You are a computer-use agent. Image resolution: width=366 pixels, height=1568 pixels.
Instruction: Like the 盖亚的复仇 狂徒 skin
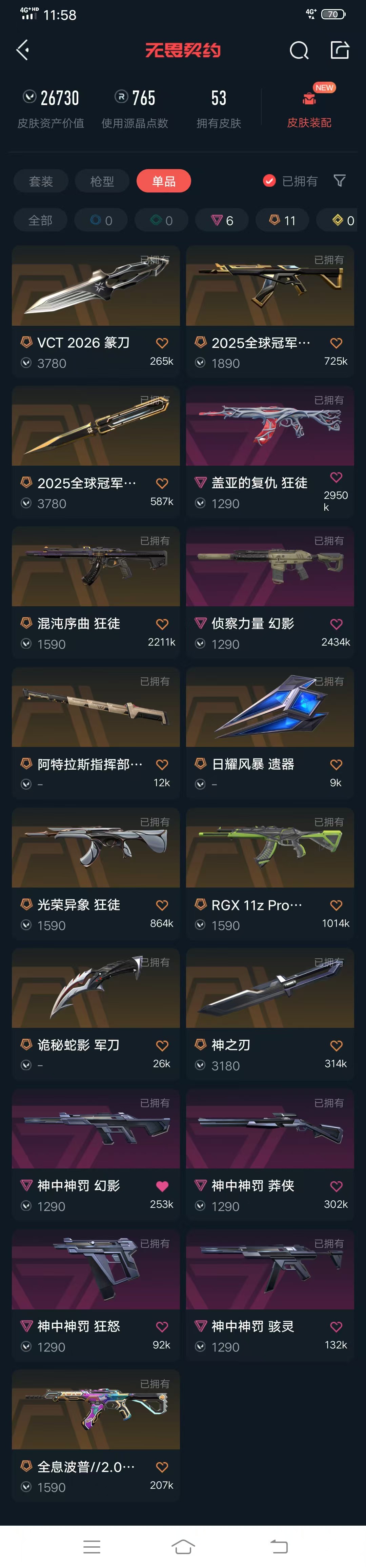tap(336, 477)
